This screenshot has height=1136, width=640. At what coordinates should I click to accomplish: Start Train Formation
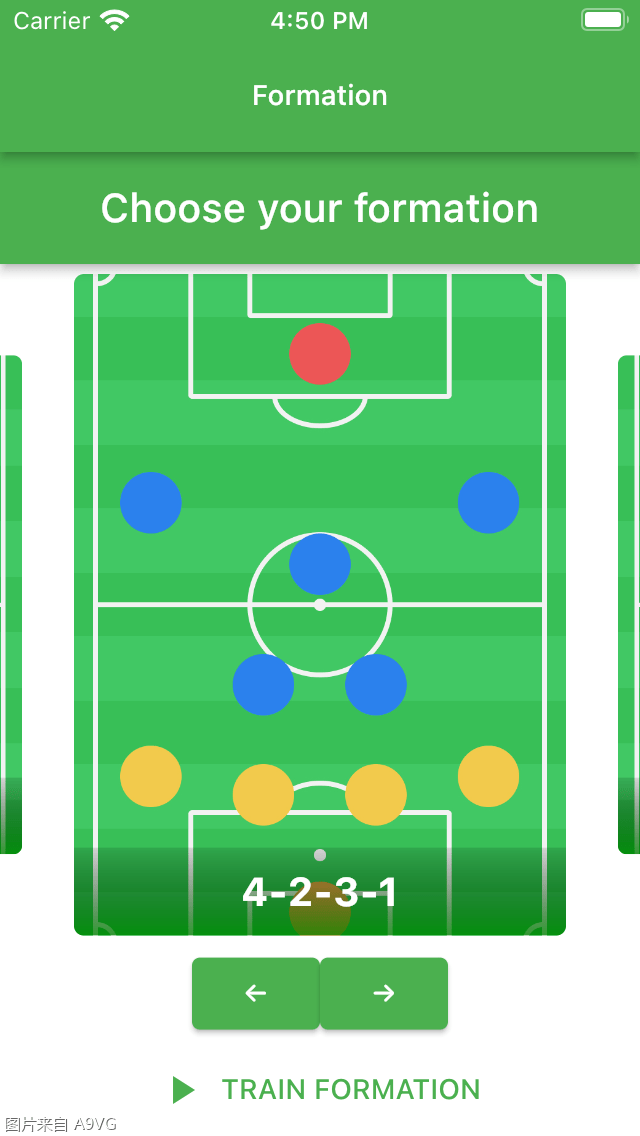coord(326,1089)
